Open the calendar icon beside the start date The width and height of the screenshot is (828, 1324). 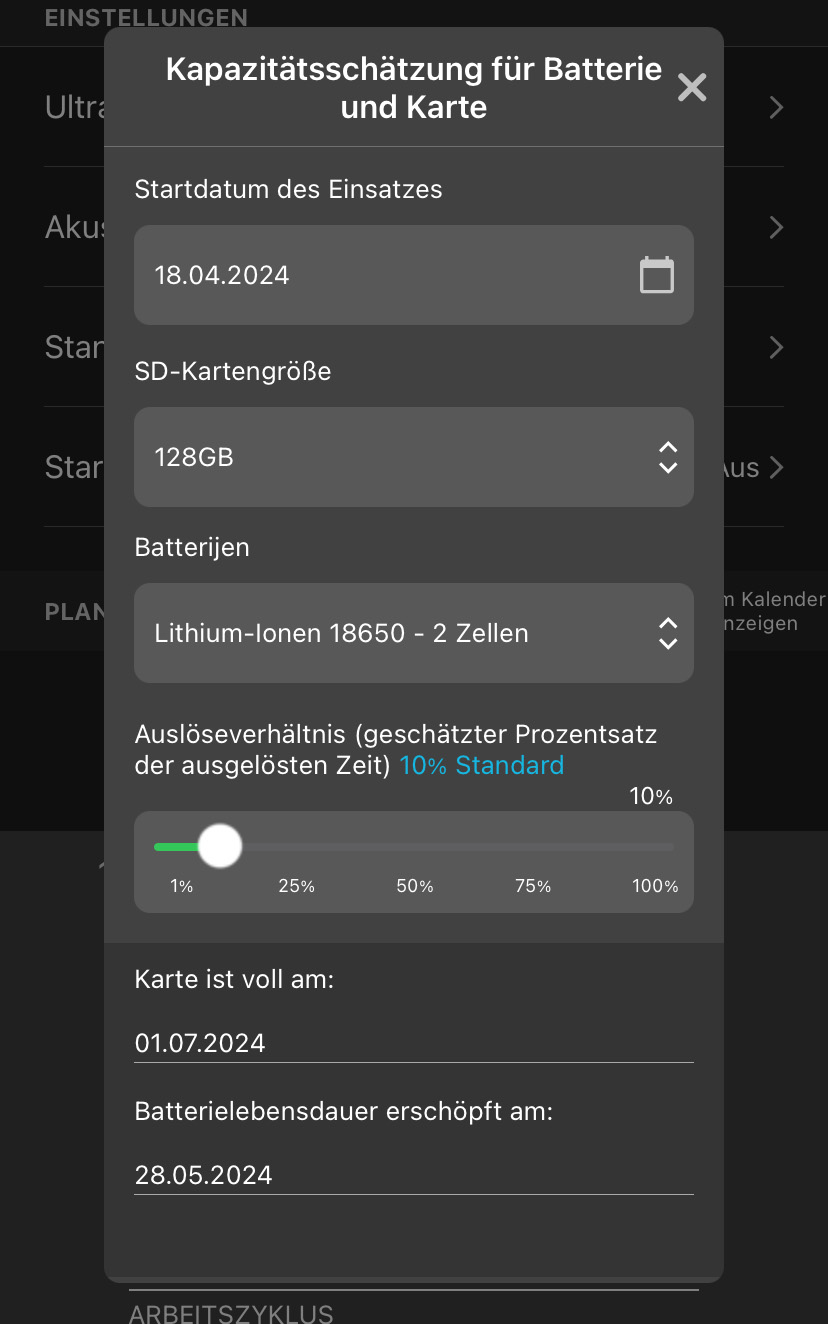(x=656, y=274)
